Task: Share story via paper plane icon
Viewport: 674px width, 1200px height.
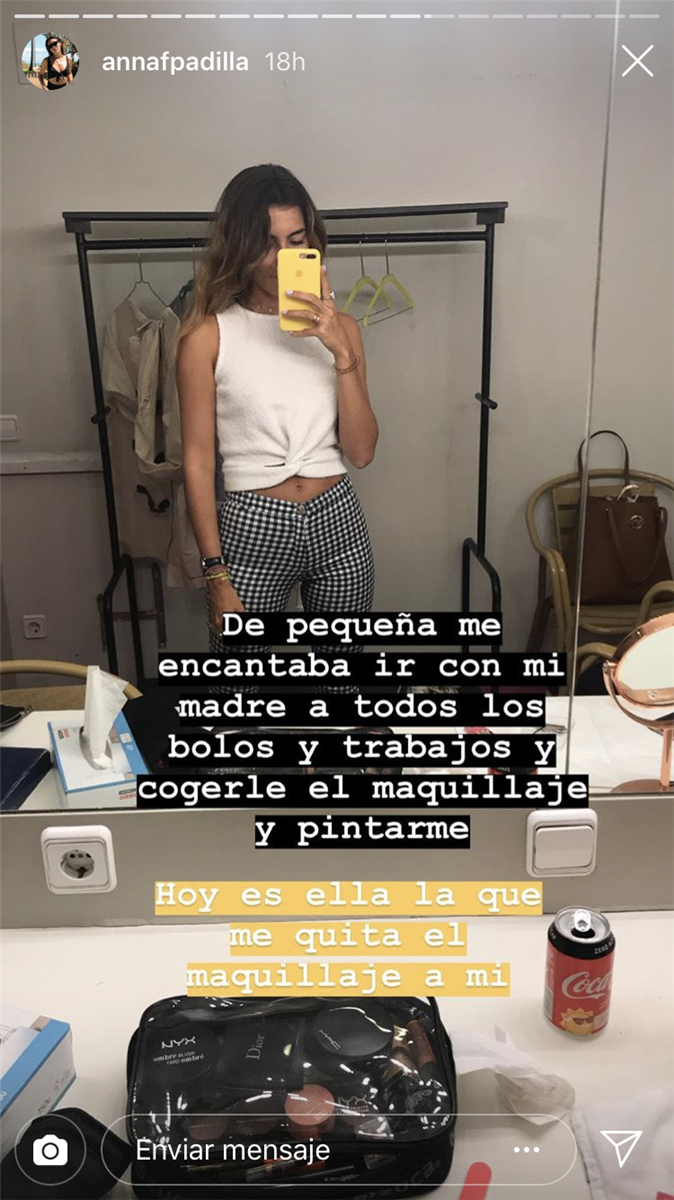Action: [622, 1149]
